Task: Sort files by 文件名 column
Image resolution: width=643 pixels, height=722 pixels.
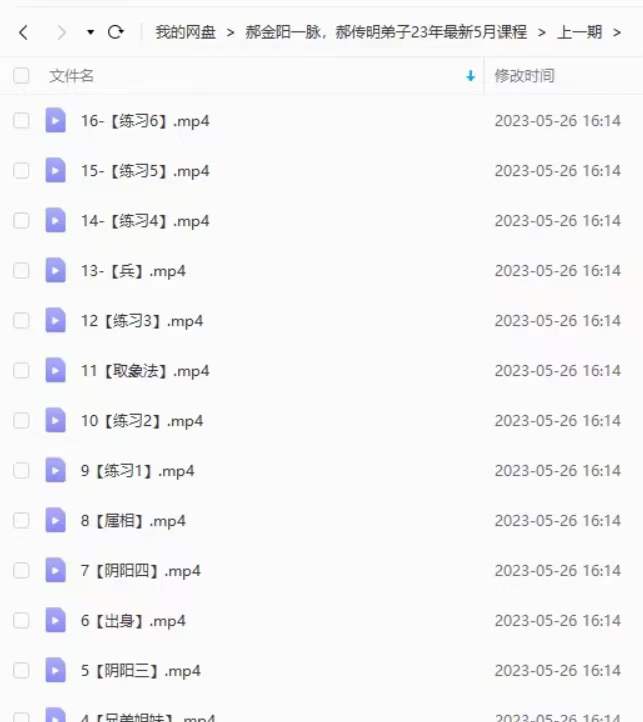Action: (72, 75)
